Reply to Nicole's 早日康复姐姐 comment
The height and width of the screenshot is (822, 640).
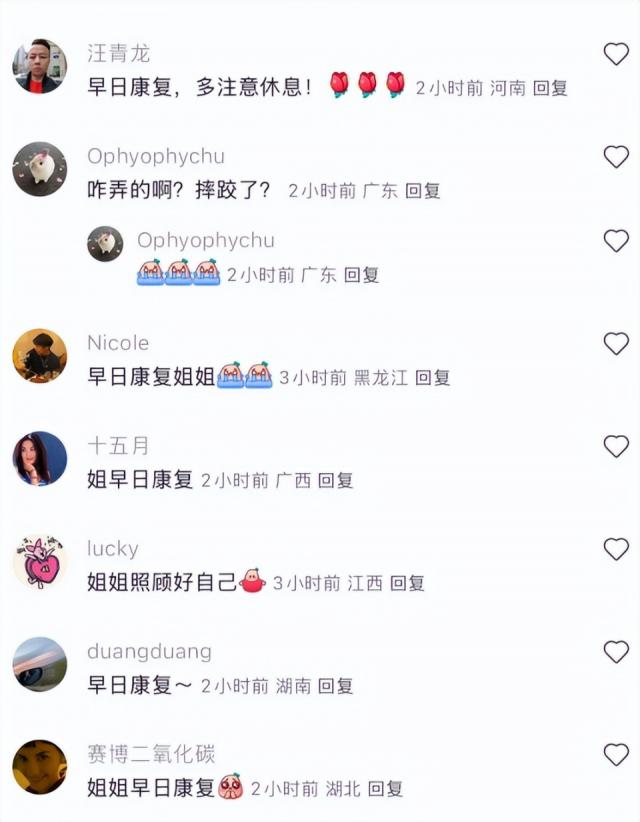pos(433,378)
